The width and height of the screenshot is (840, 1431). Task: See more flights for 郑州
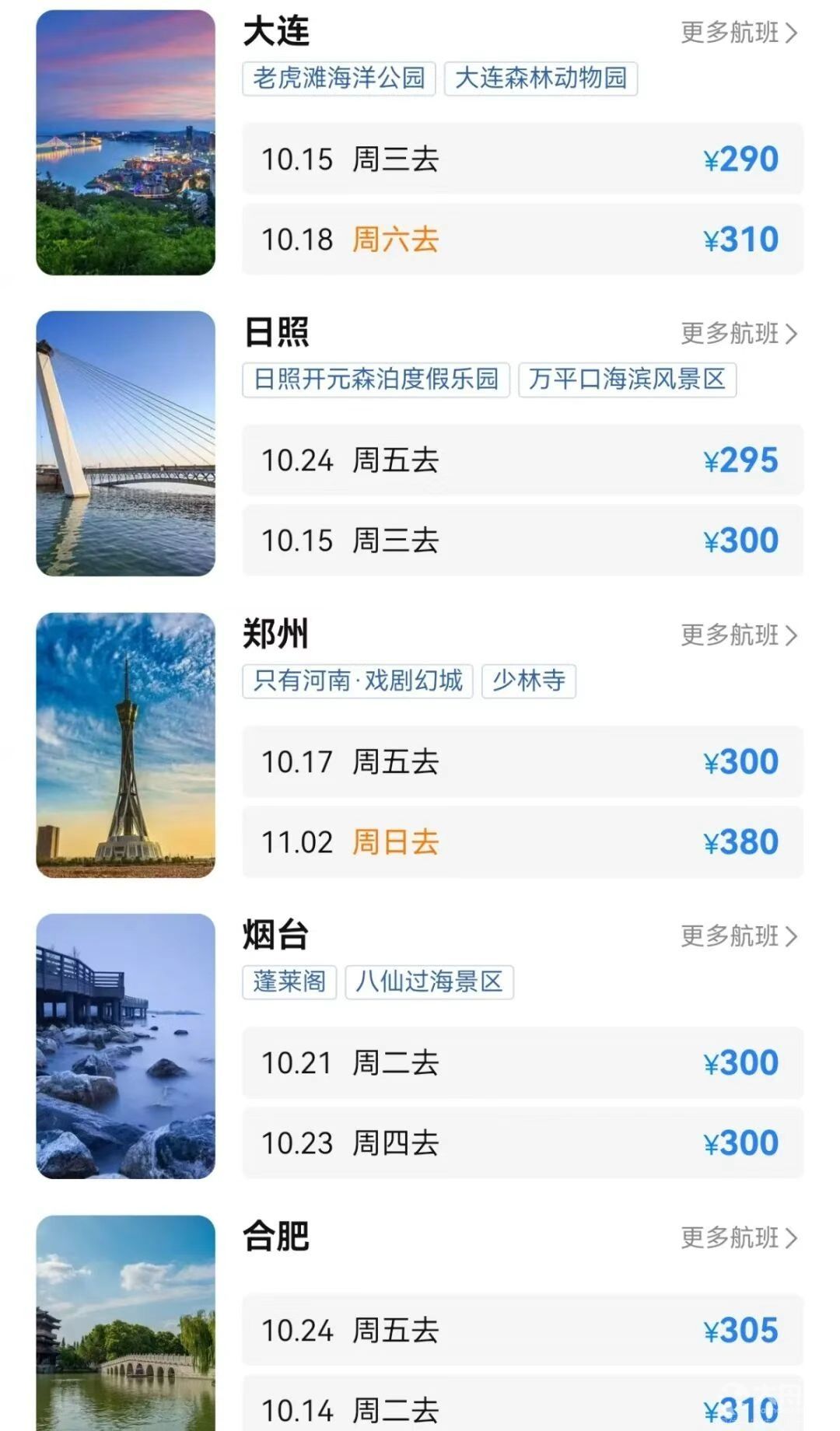(x=738, y=635)
